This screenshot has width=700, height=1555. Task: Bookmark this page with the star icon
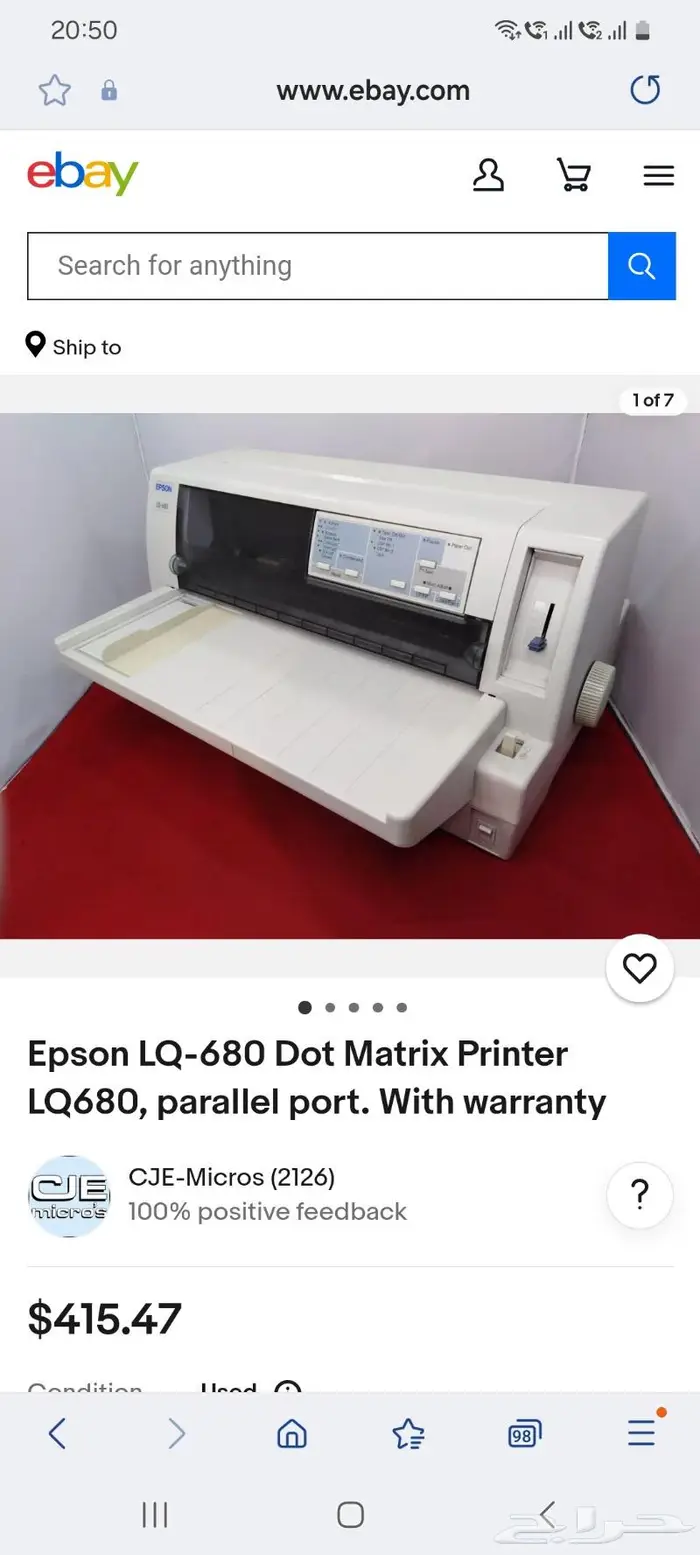click(55, 91)
